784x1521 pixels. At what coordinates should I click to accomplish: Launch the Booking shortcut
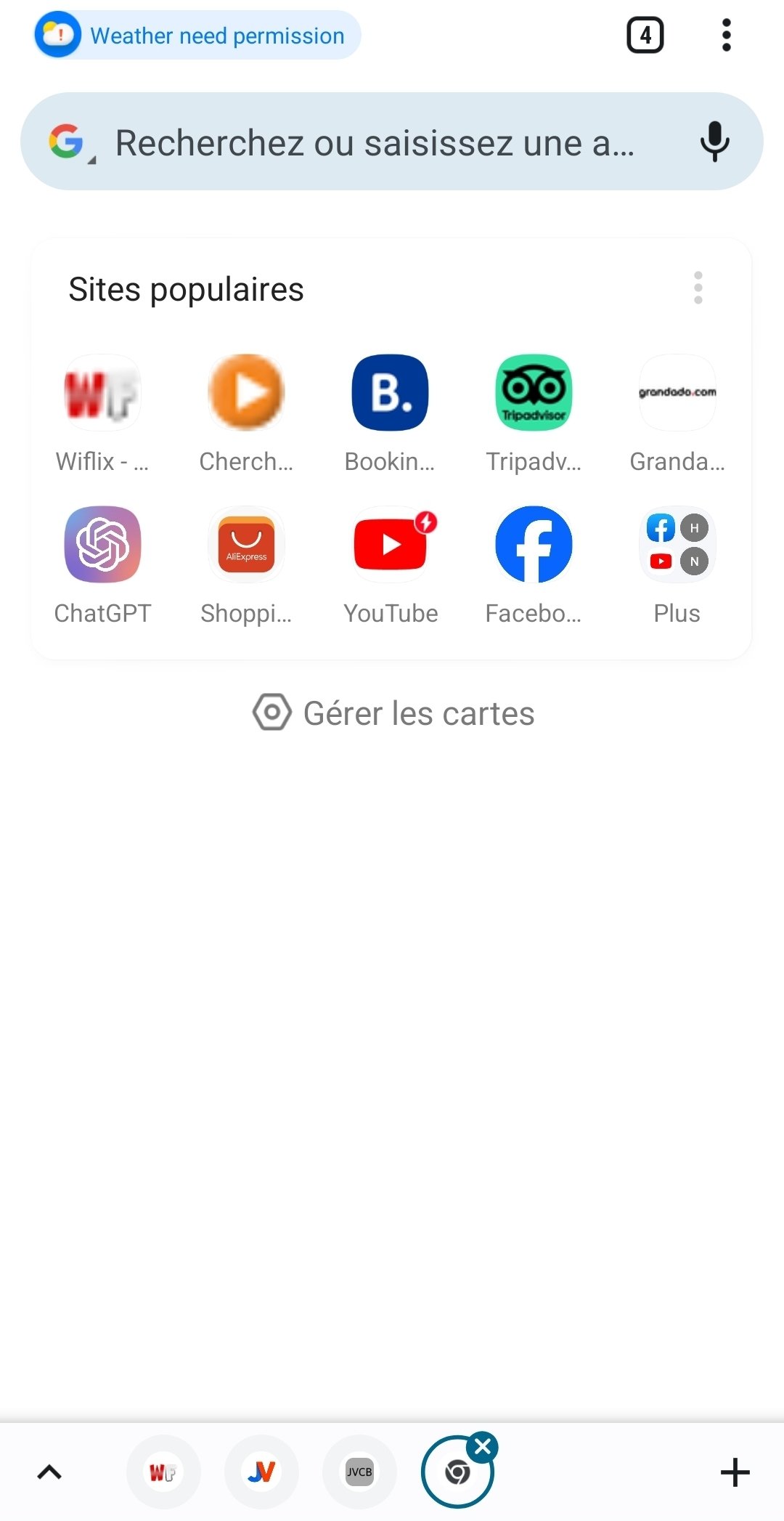pyautogui.click(x=390, y=393)
